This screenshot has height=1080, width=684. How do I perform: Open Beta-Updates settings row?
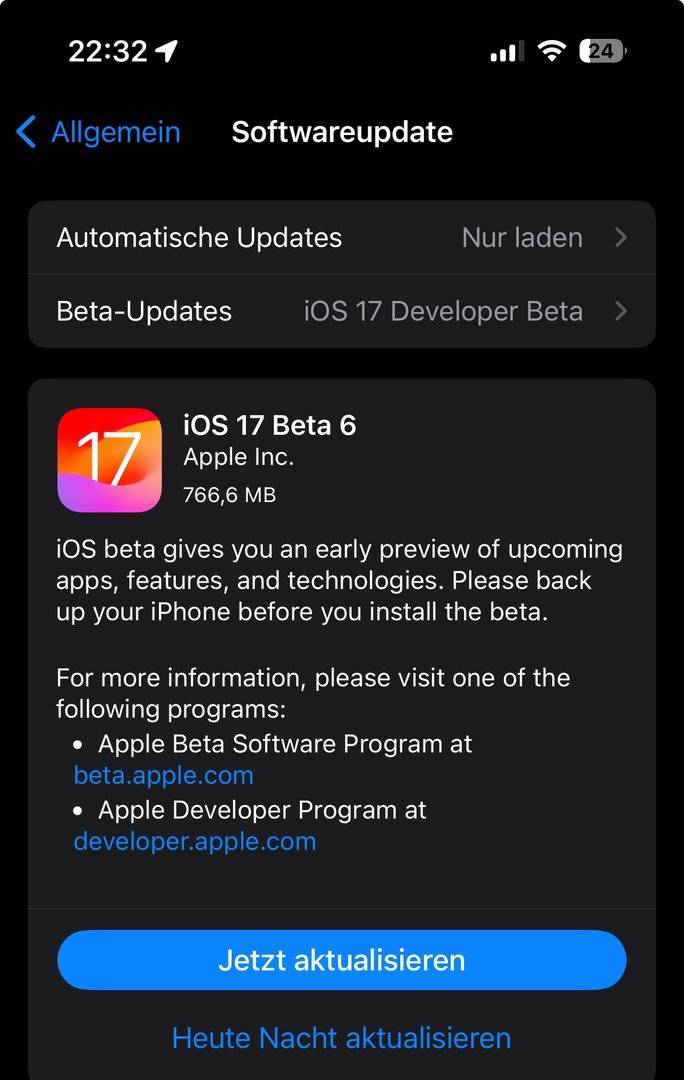pos(341,311)
